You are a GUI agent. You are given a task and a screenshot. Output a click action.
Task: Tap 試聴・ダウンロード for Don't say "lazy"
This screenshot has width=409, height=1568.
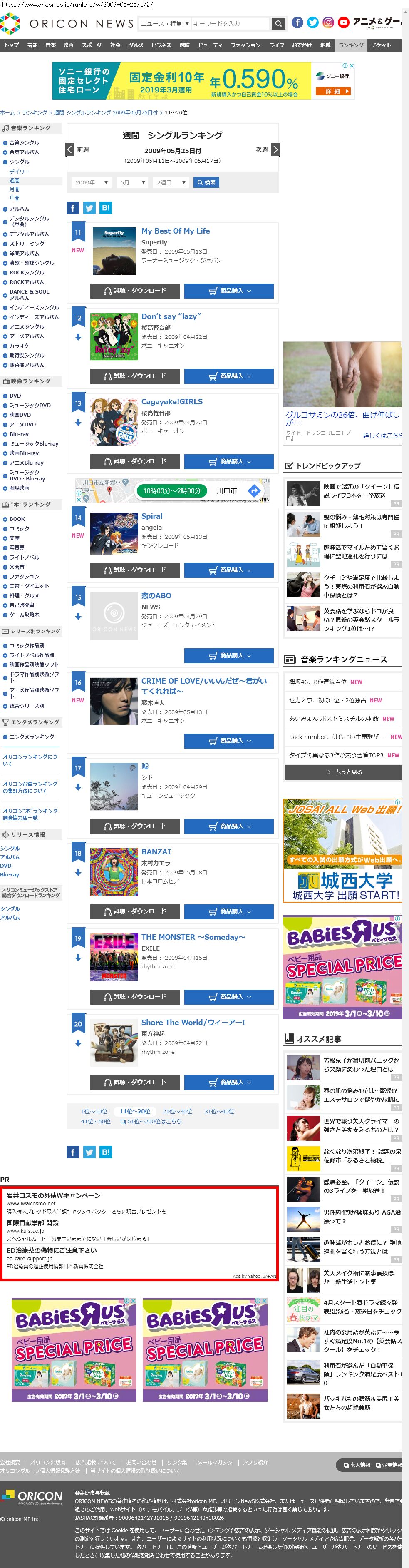134,376
